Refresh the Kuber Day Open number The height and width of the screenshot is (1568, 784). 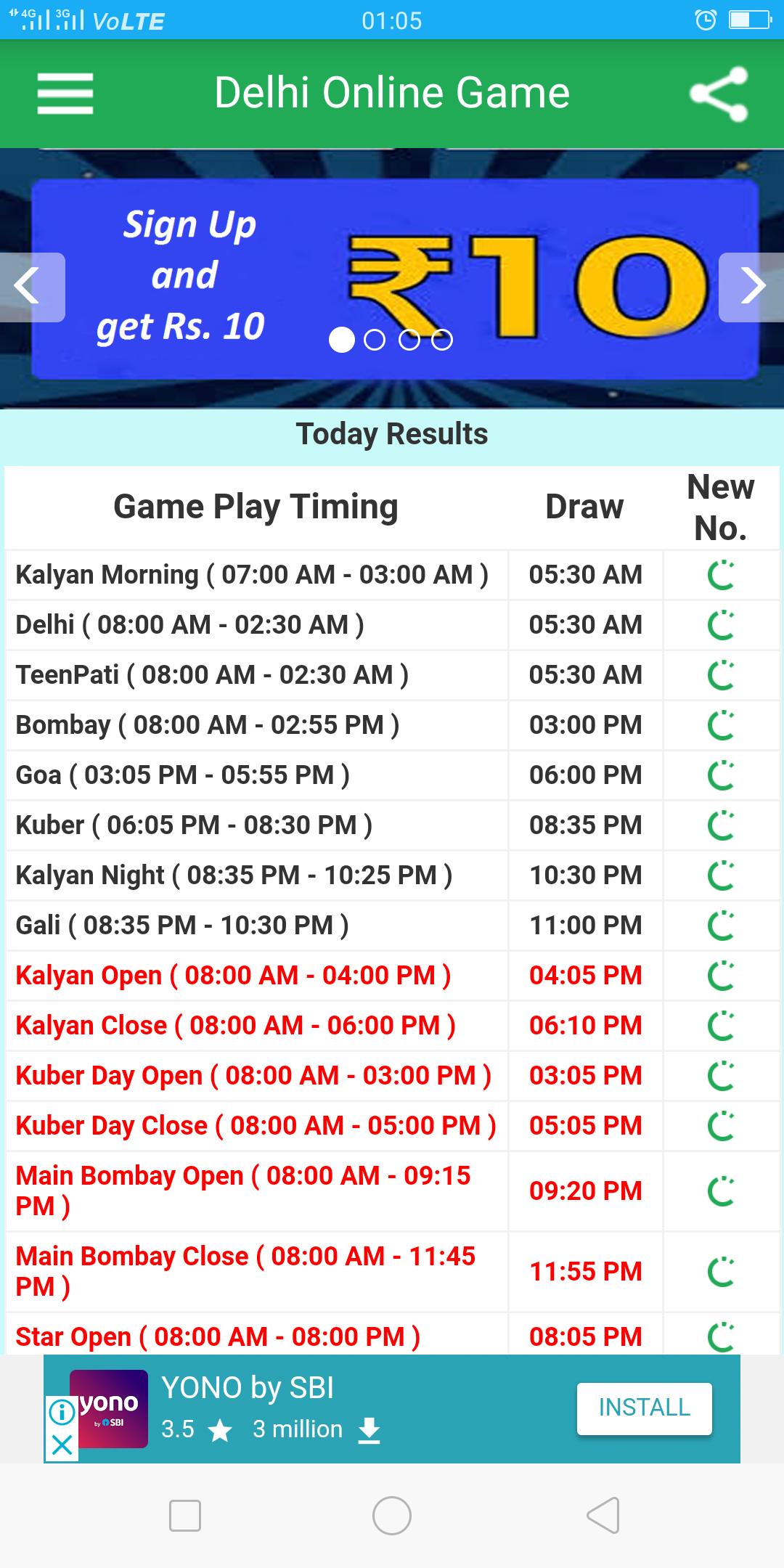point(721,1076)
